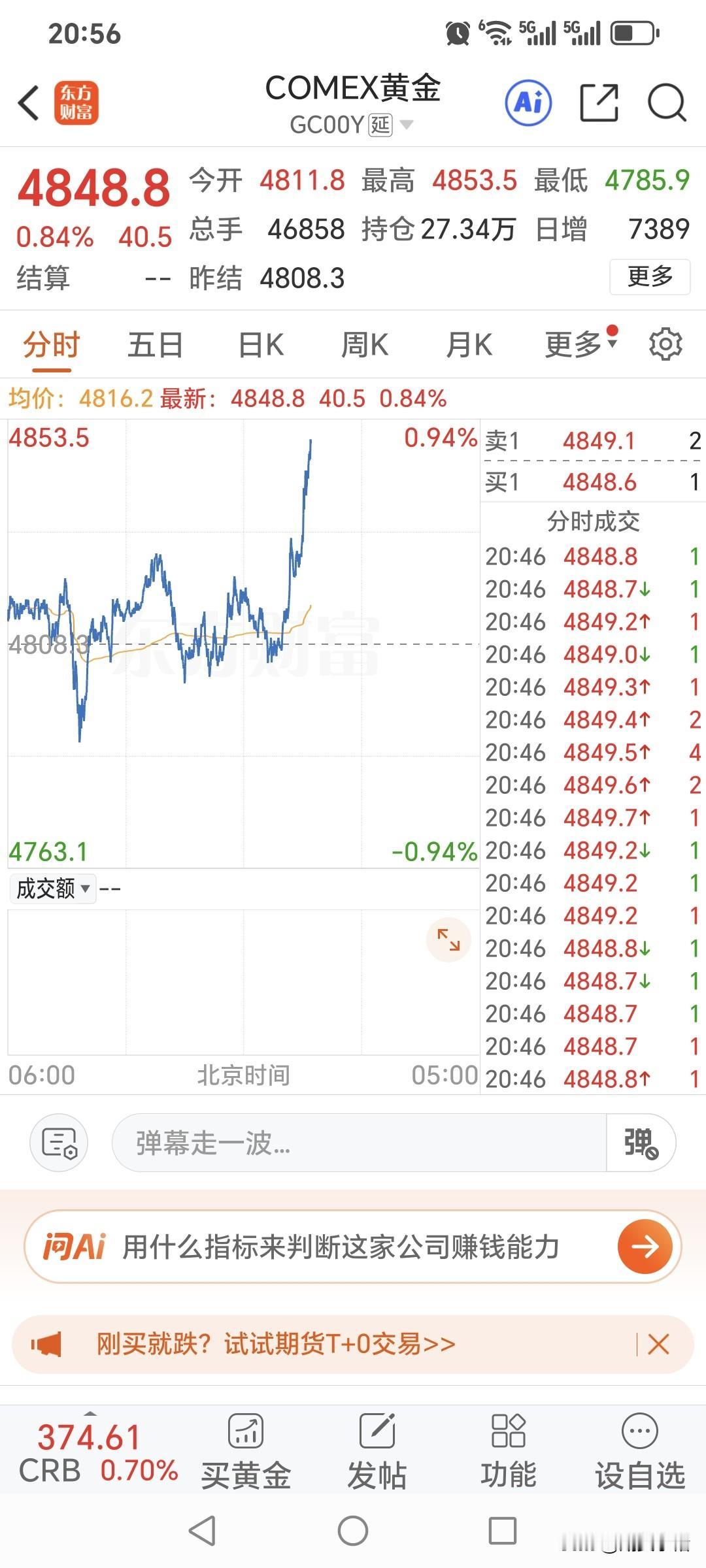Expand chart to fullscreen with arrows icon
This screenshot has width=706, height=1568.
[448, 939]
